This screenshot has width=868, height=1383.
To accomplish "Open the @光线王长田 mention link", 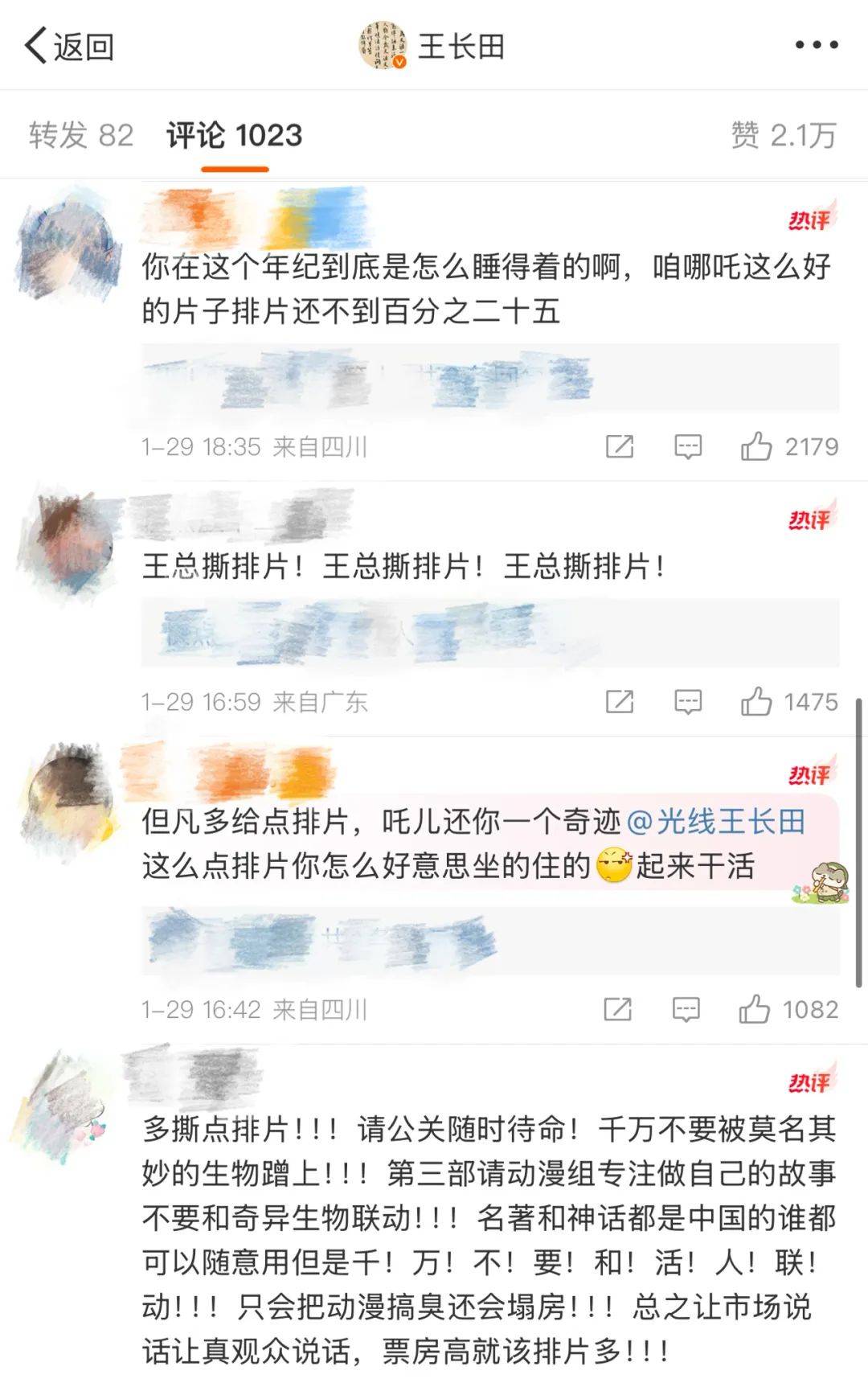I will 714,822.
